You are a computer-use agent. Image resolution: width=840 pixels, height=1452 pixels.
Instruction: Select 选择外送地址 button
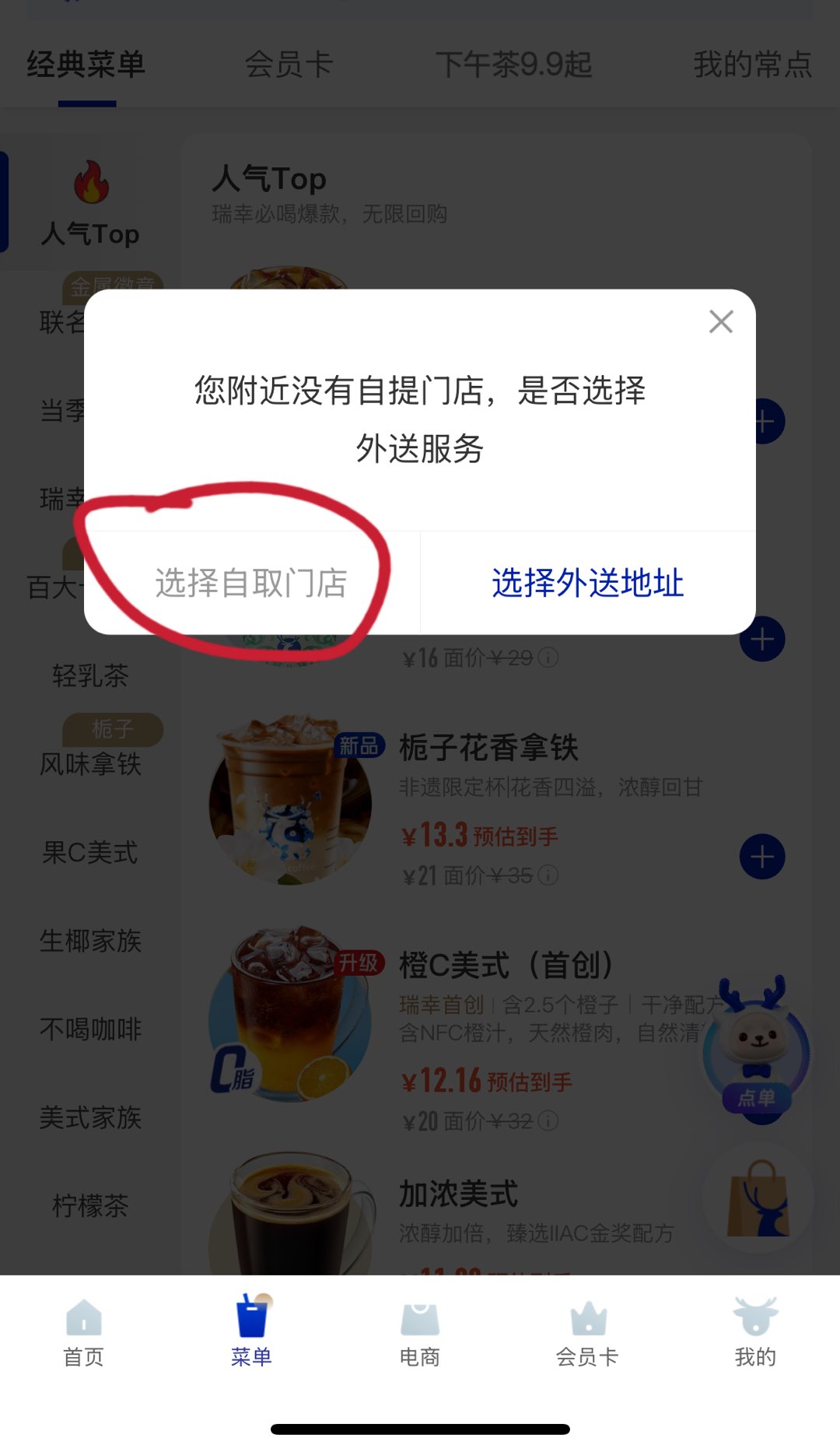(x=587, y=583)
